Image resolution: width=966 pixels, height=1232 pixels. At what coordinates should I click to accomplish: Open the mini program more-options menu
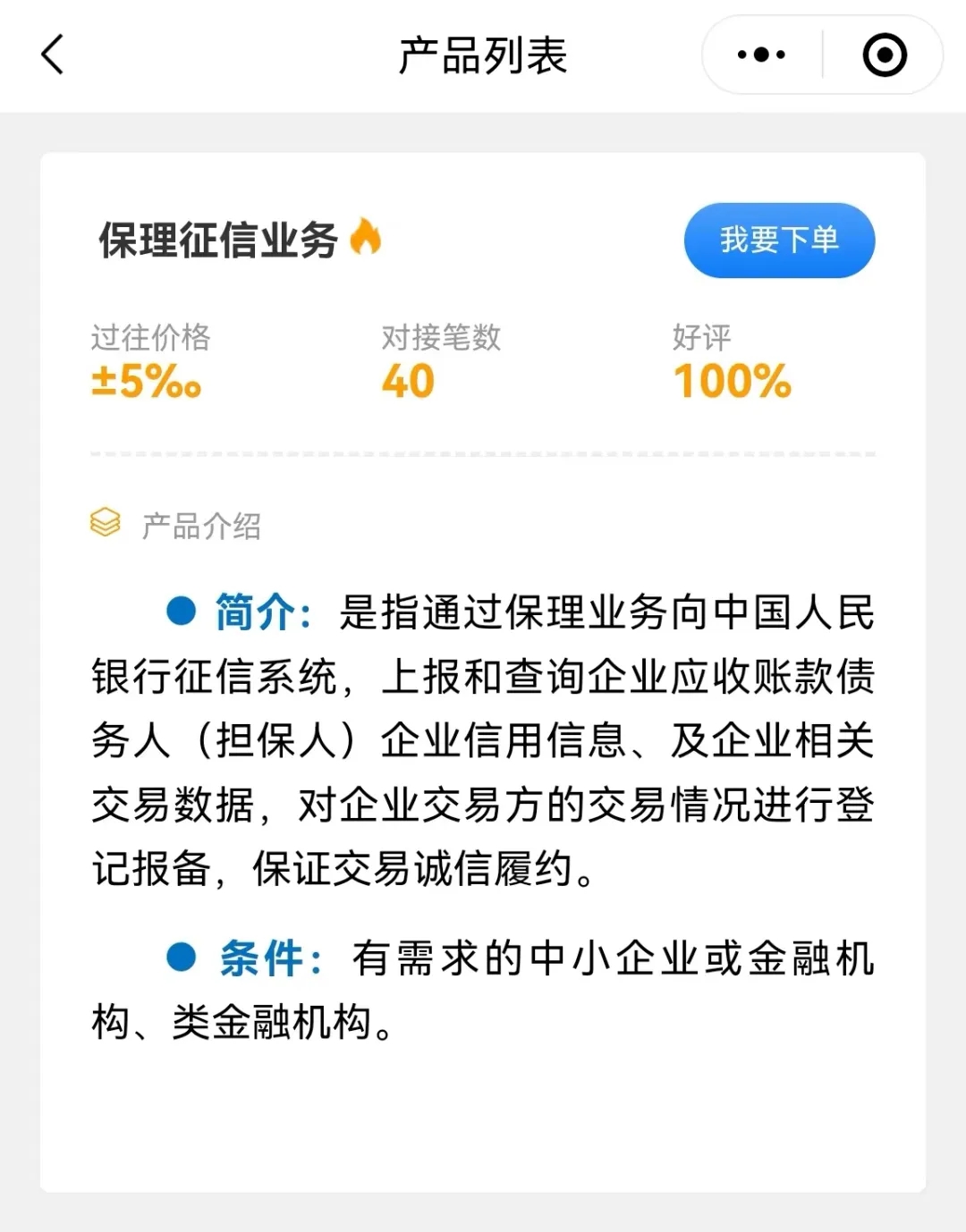coord(761,55)
